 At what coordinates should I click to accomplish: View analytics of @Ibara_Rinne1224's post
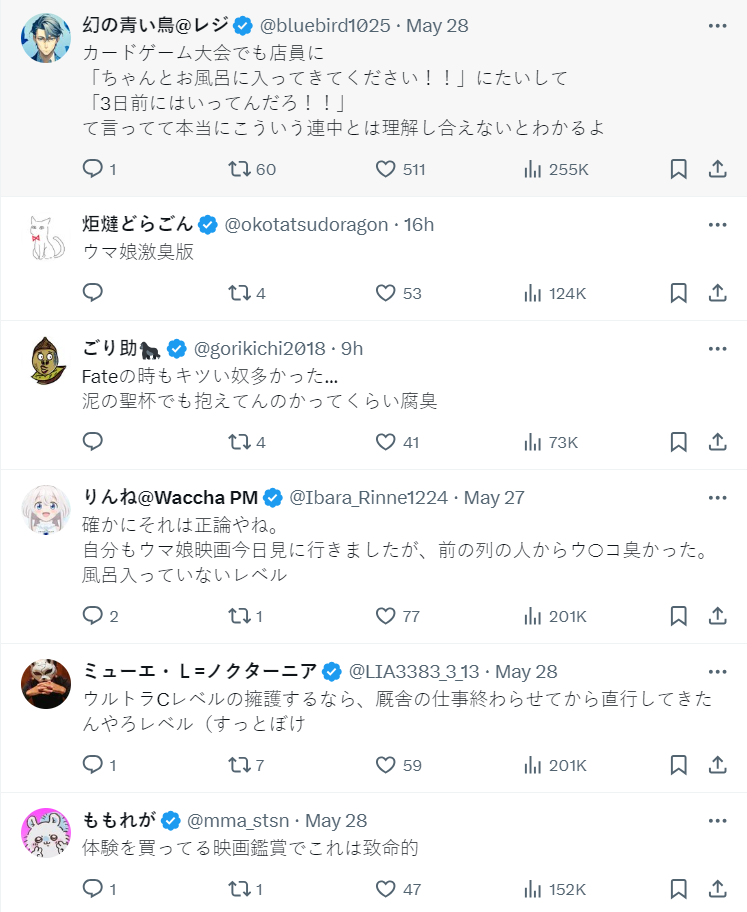tap(533, 616)
